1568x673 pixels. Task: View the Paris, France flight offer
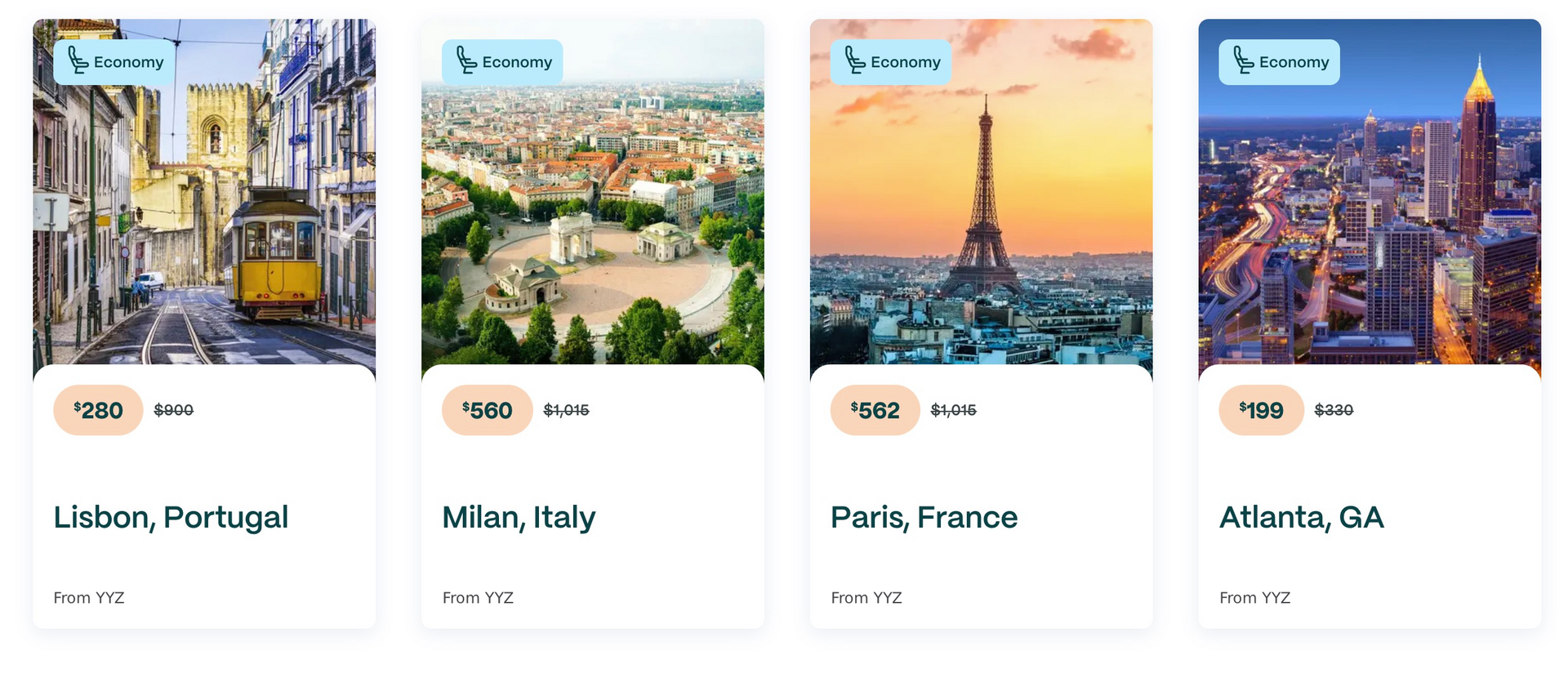tap(924, 517)
